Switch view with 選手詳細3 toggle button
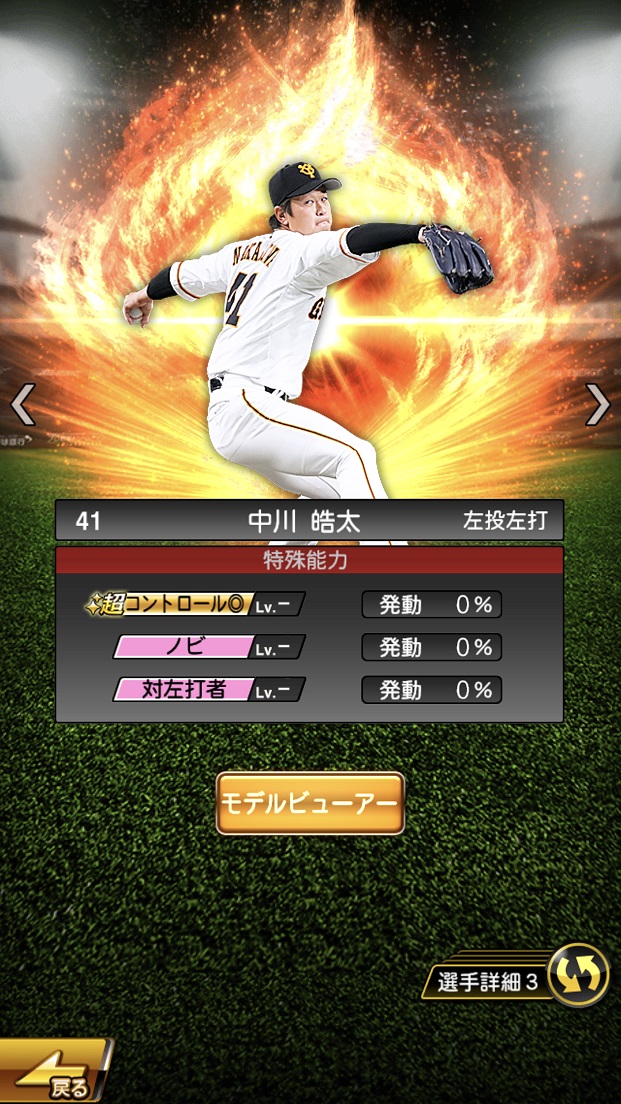This screenshot has width=621, height=1104. click(579, 975)
